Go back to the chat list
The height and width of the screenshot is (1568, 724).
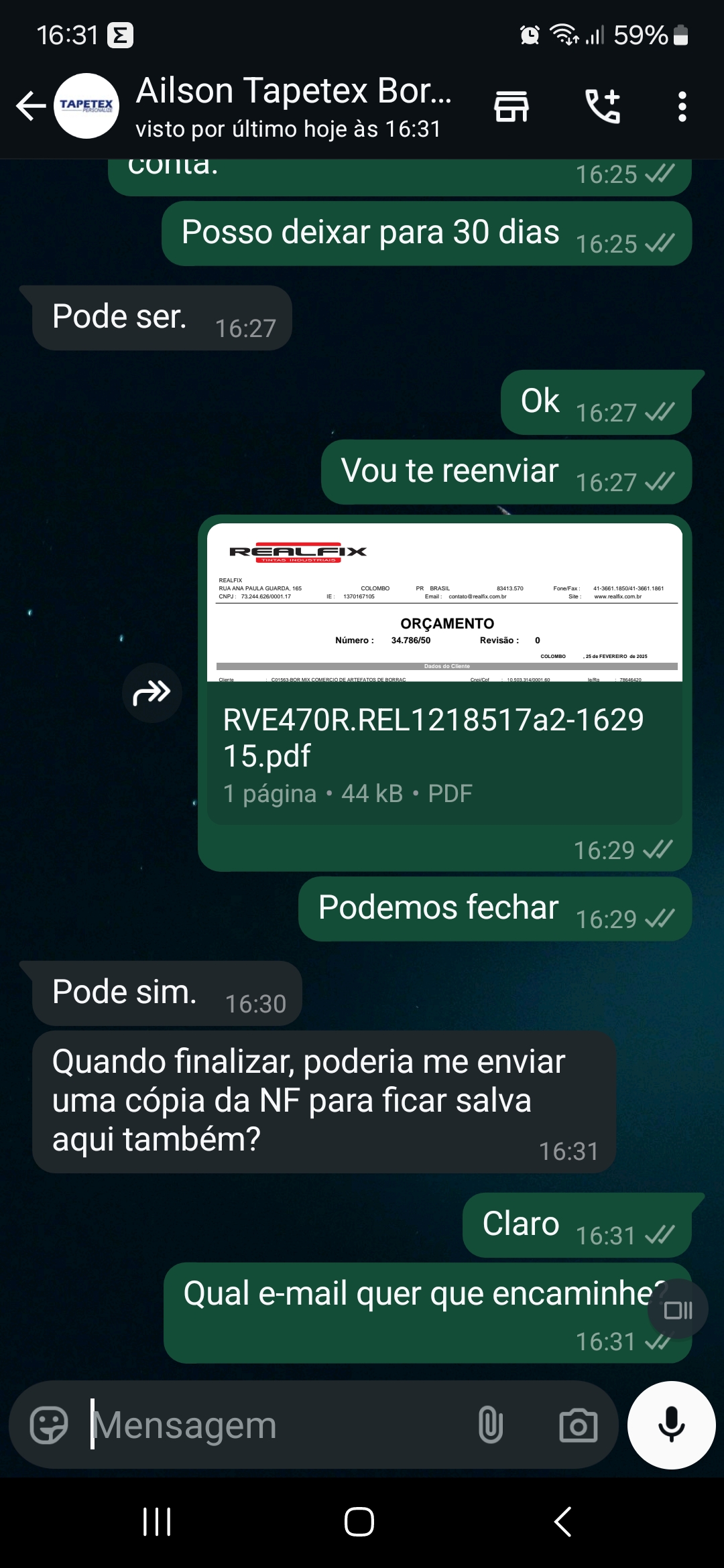(x=30, y=106)
